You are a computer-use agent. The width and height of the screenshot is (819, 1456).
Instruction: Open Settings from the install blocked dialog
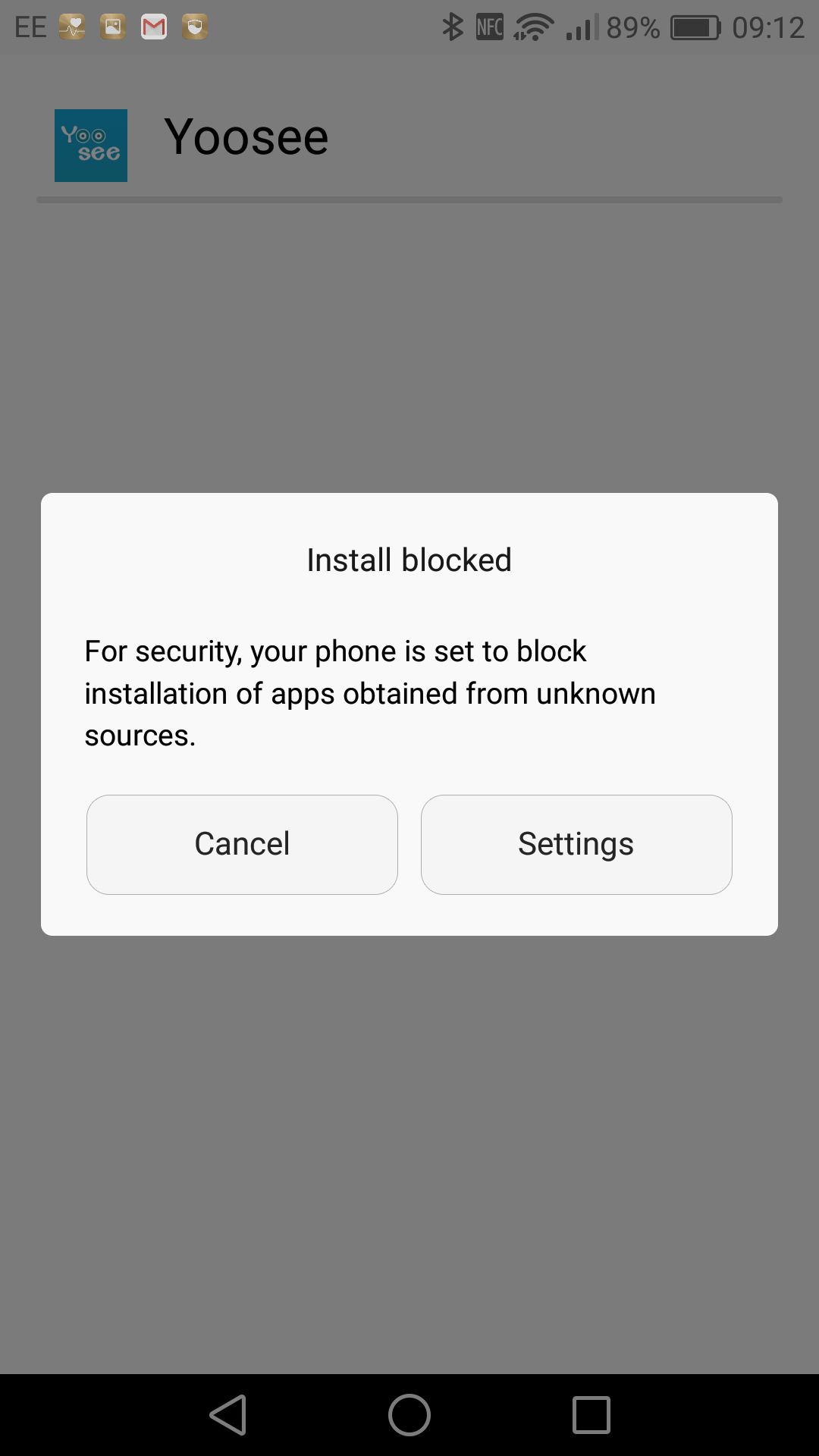point(576,844)
